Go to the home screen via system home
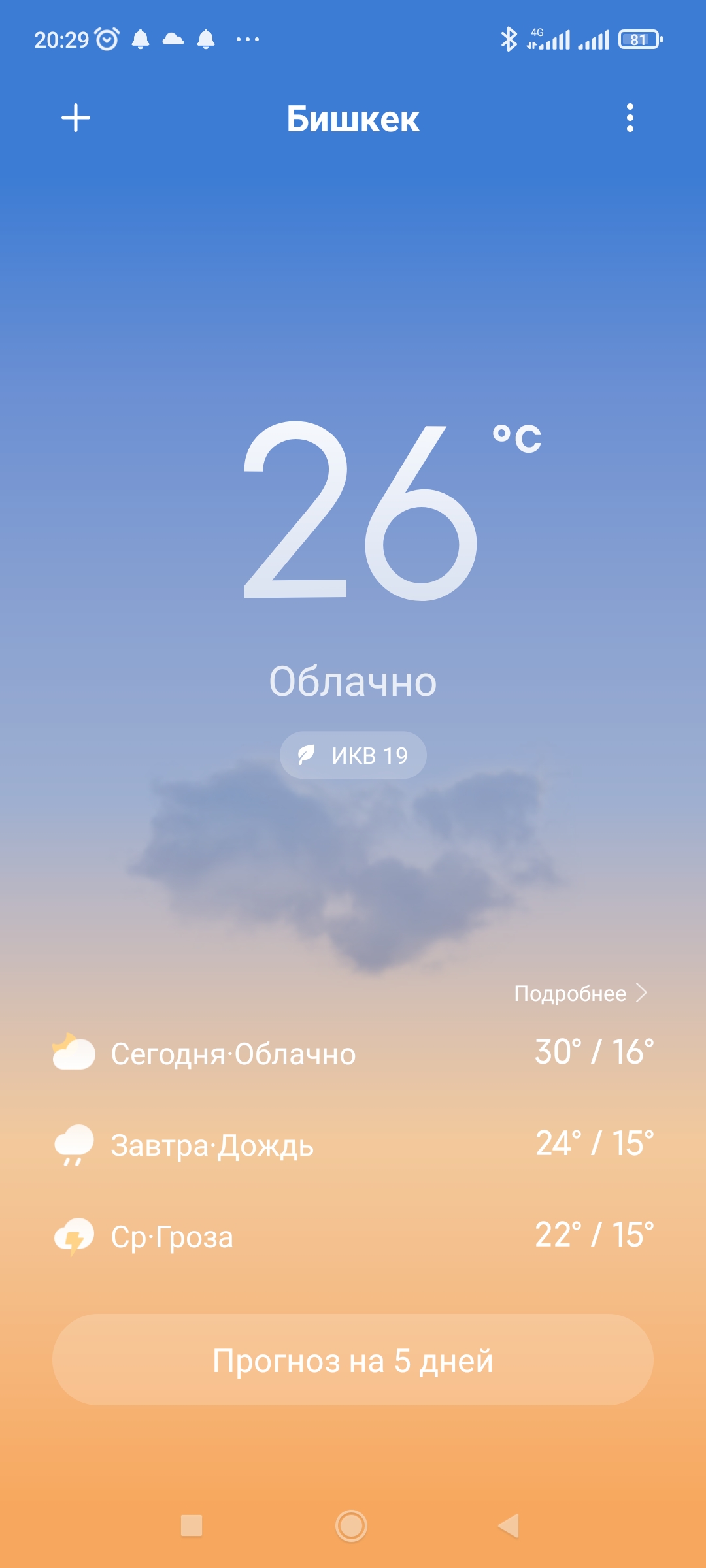 click(351, 1526)
